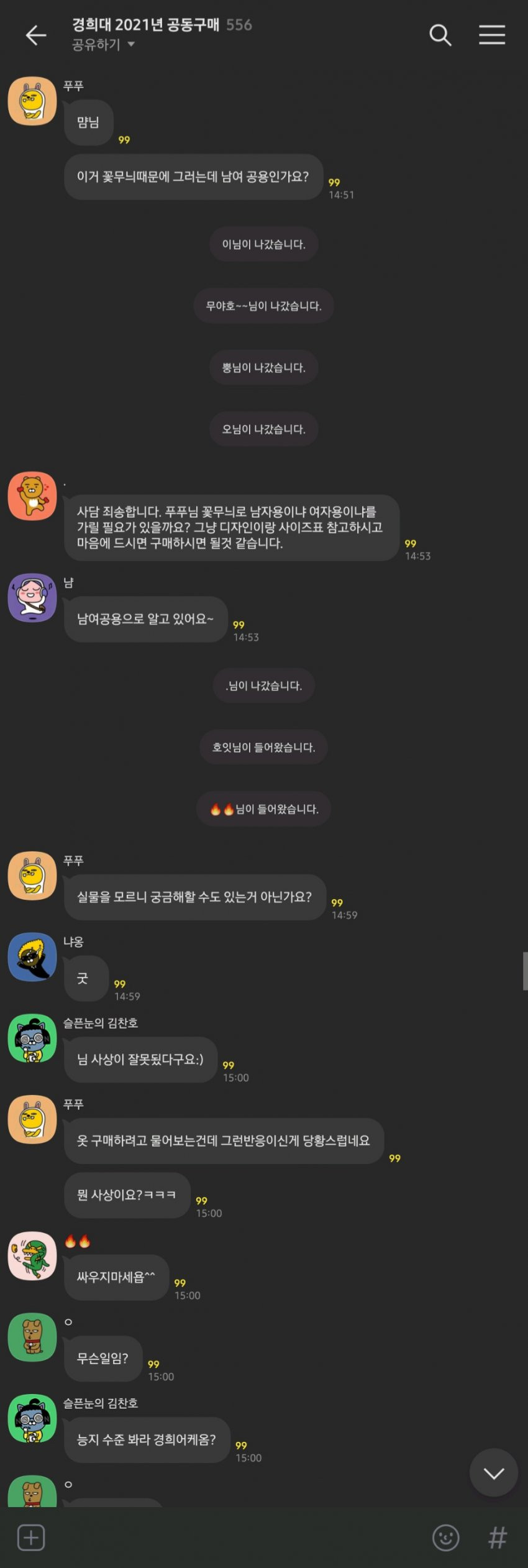Tap the '싸우지마세욥^^' message bubble
The width and height of the screenshot is (528, 1568).
coord(116,1278)
